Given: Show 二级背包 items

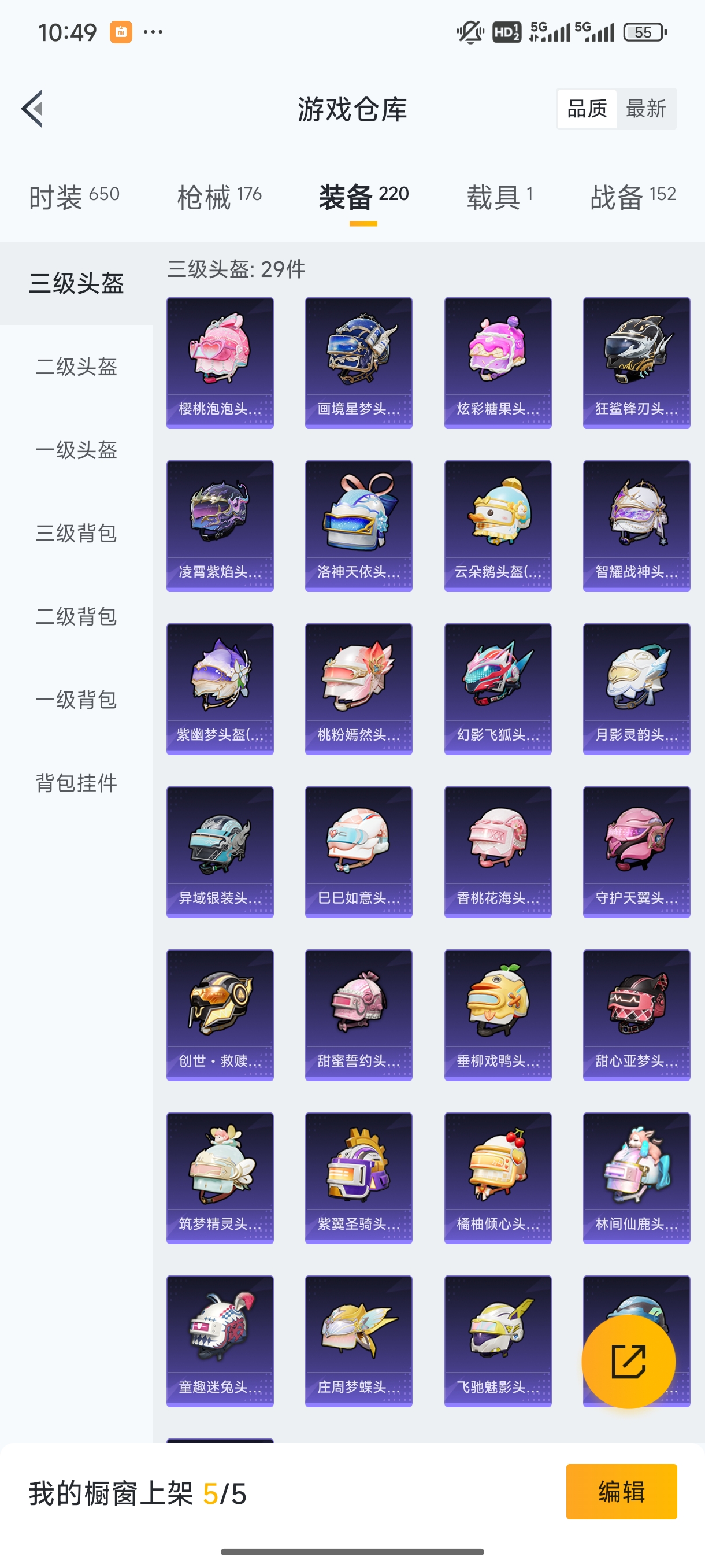Looking at the screenshot, I should pos(76,616).
